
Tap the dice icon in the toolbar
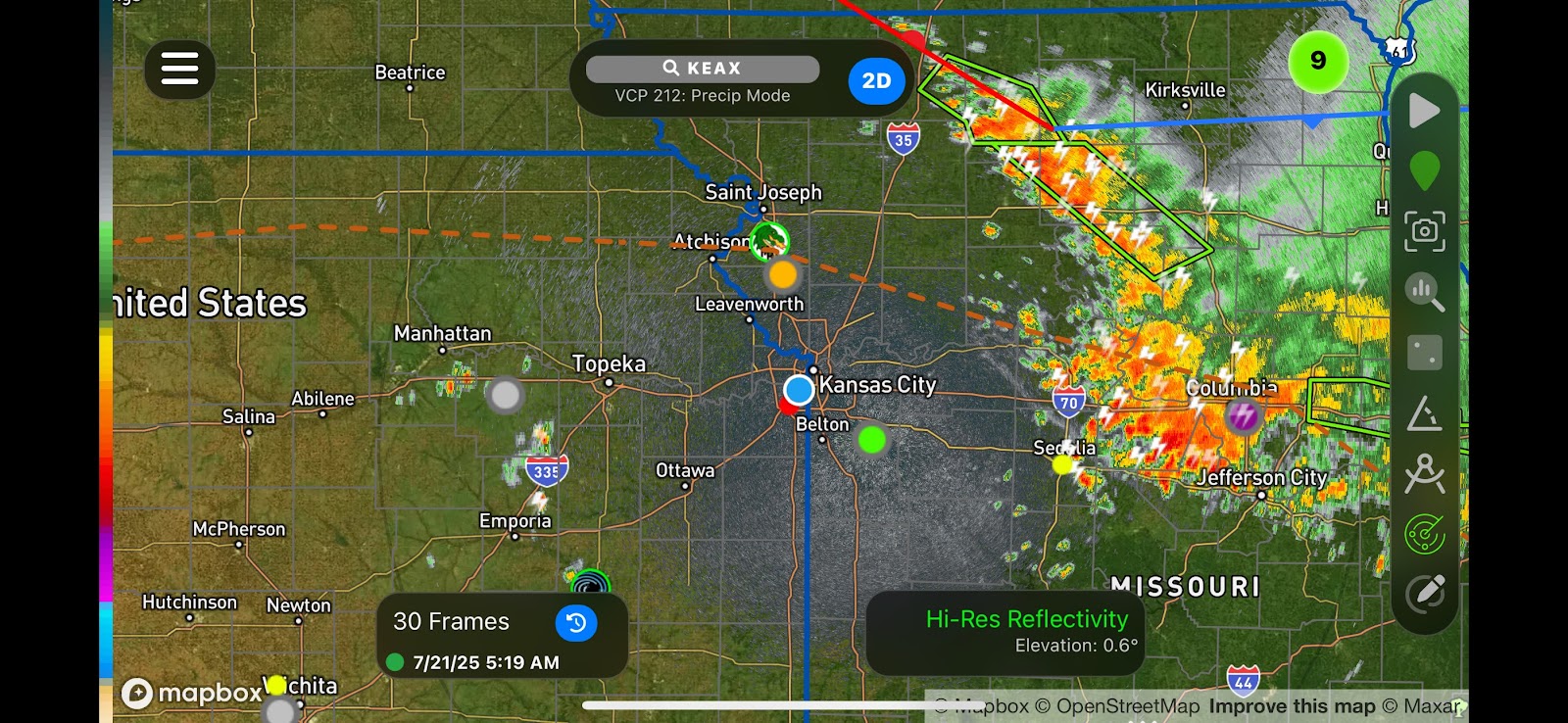click(x=1424, y=353)
